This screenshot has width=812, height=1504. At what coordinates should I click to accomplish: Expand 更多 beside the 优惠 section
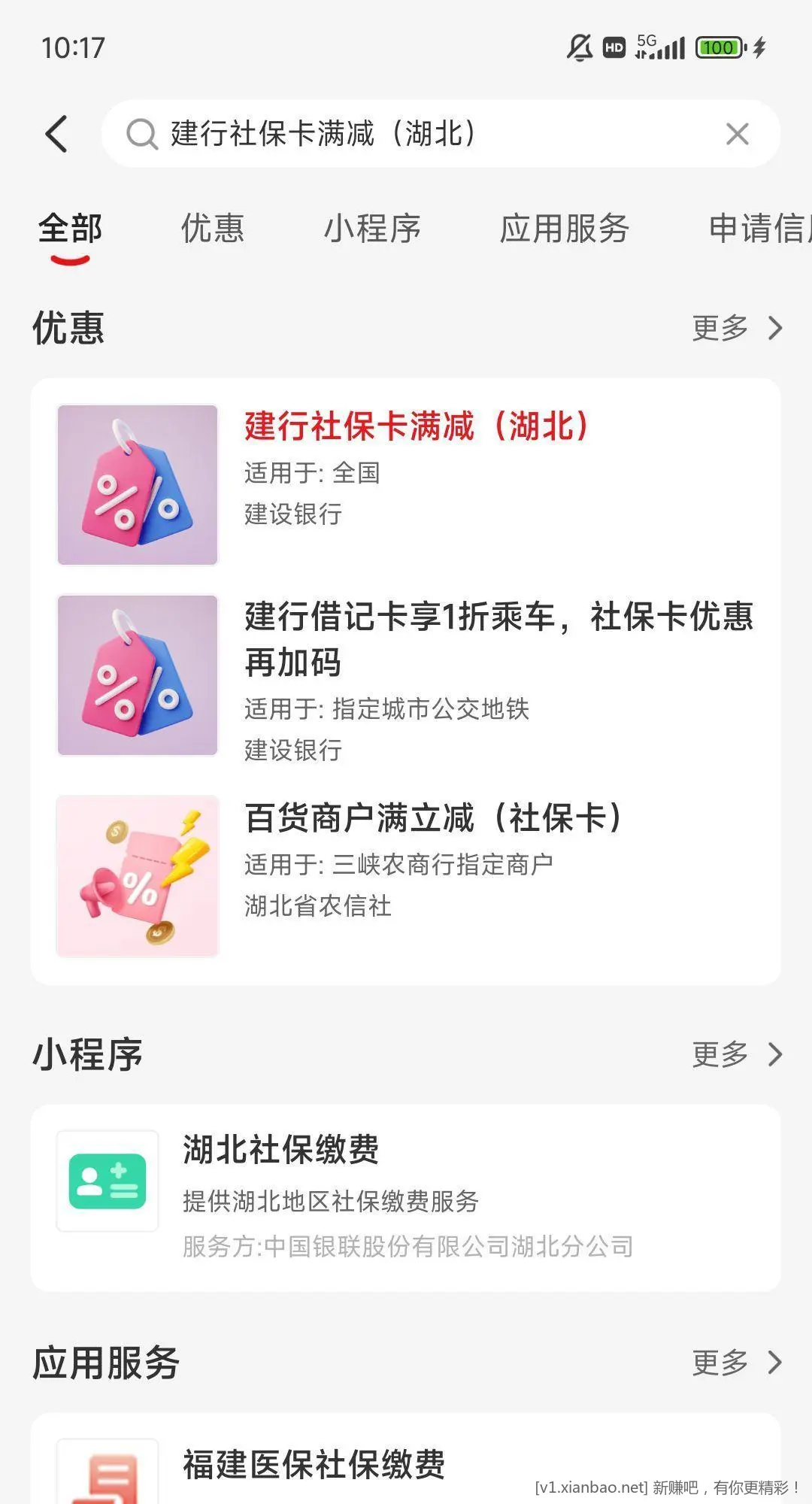point(735,329)
